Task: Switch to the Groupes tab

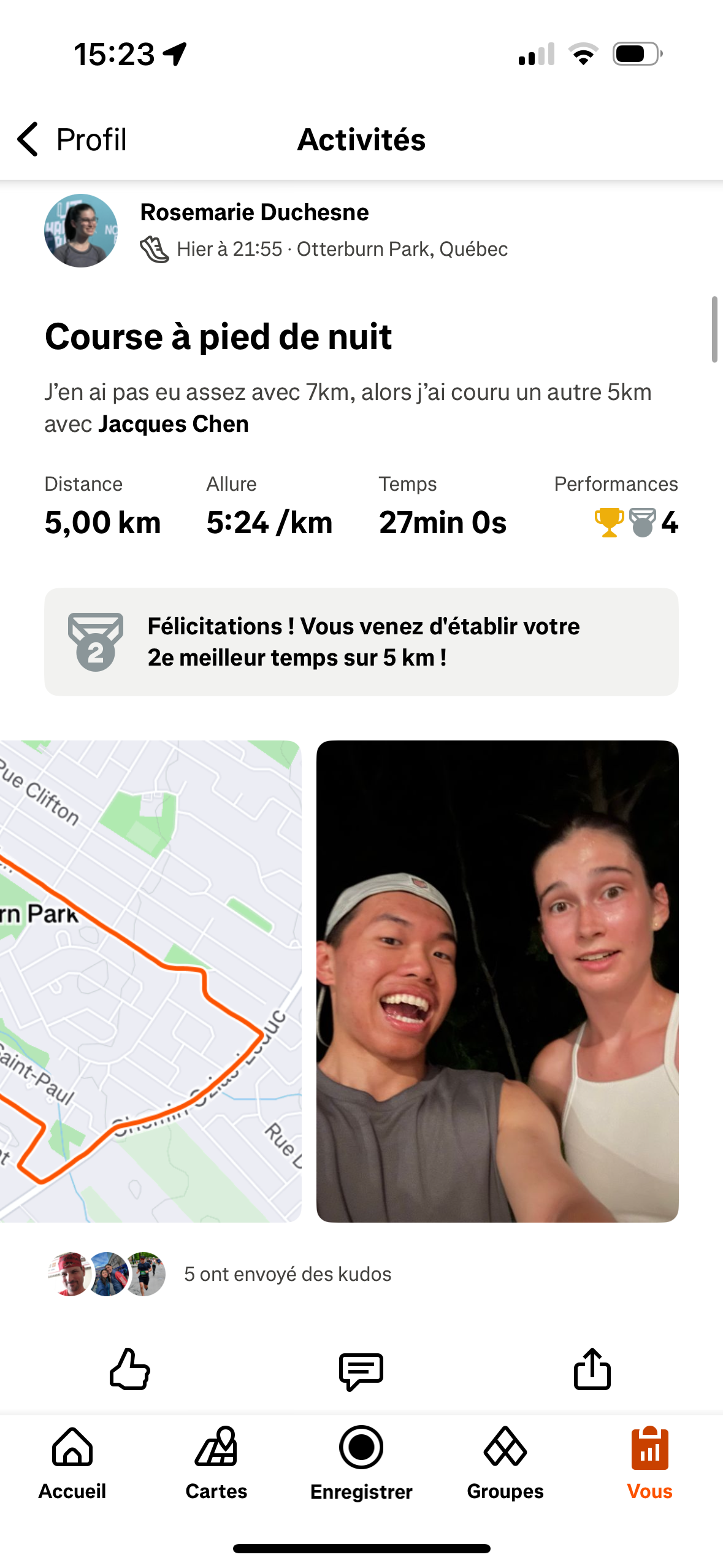Action: click(505, 1462)
